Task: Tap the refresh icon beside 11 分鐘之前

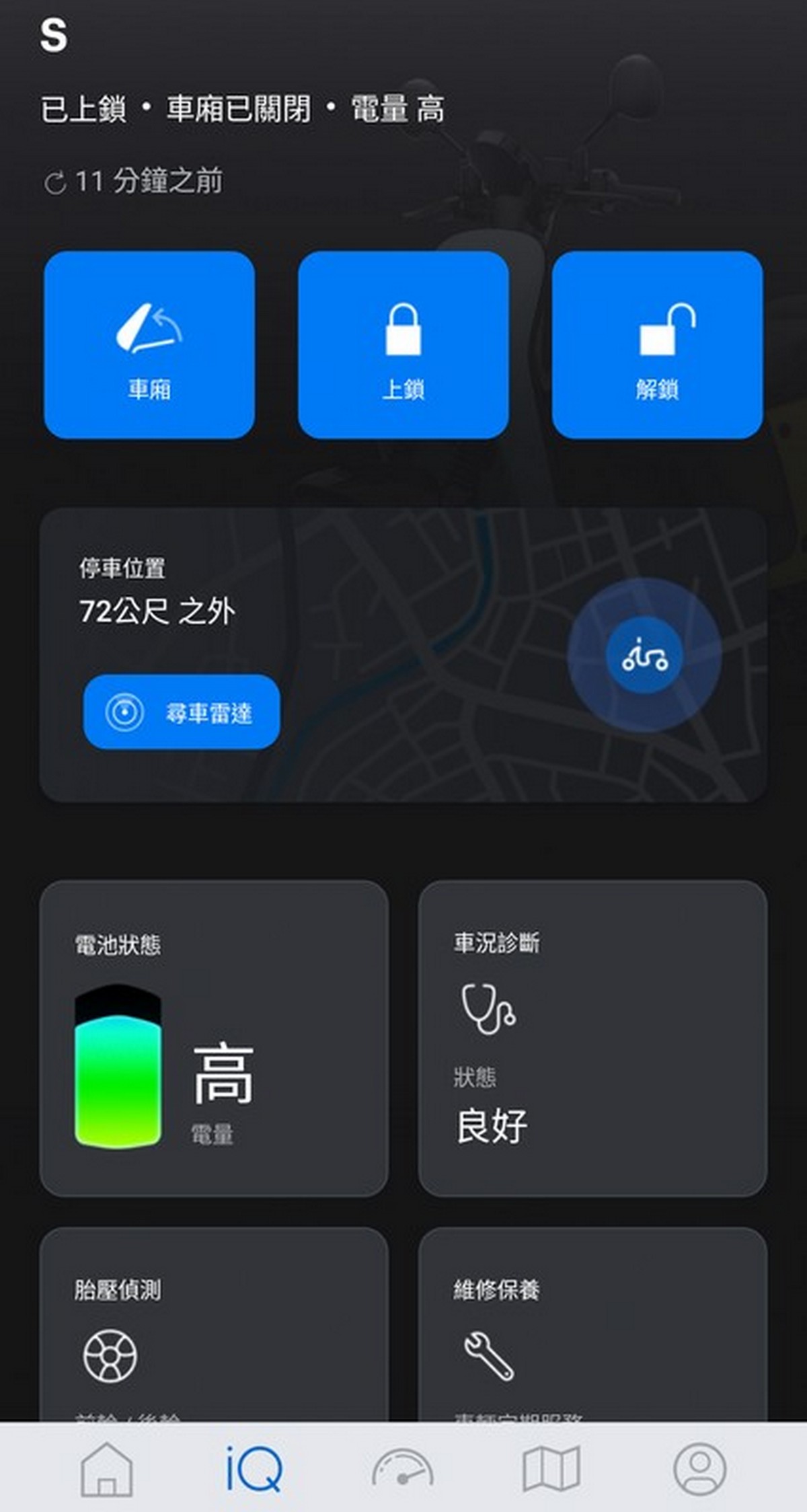Action: [56, 179]
